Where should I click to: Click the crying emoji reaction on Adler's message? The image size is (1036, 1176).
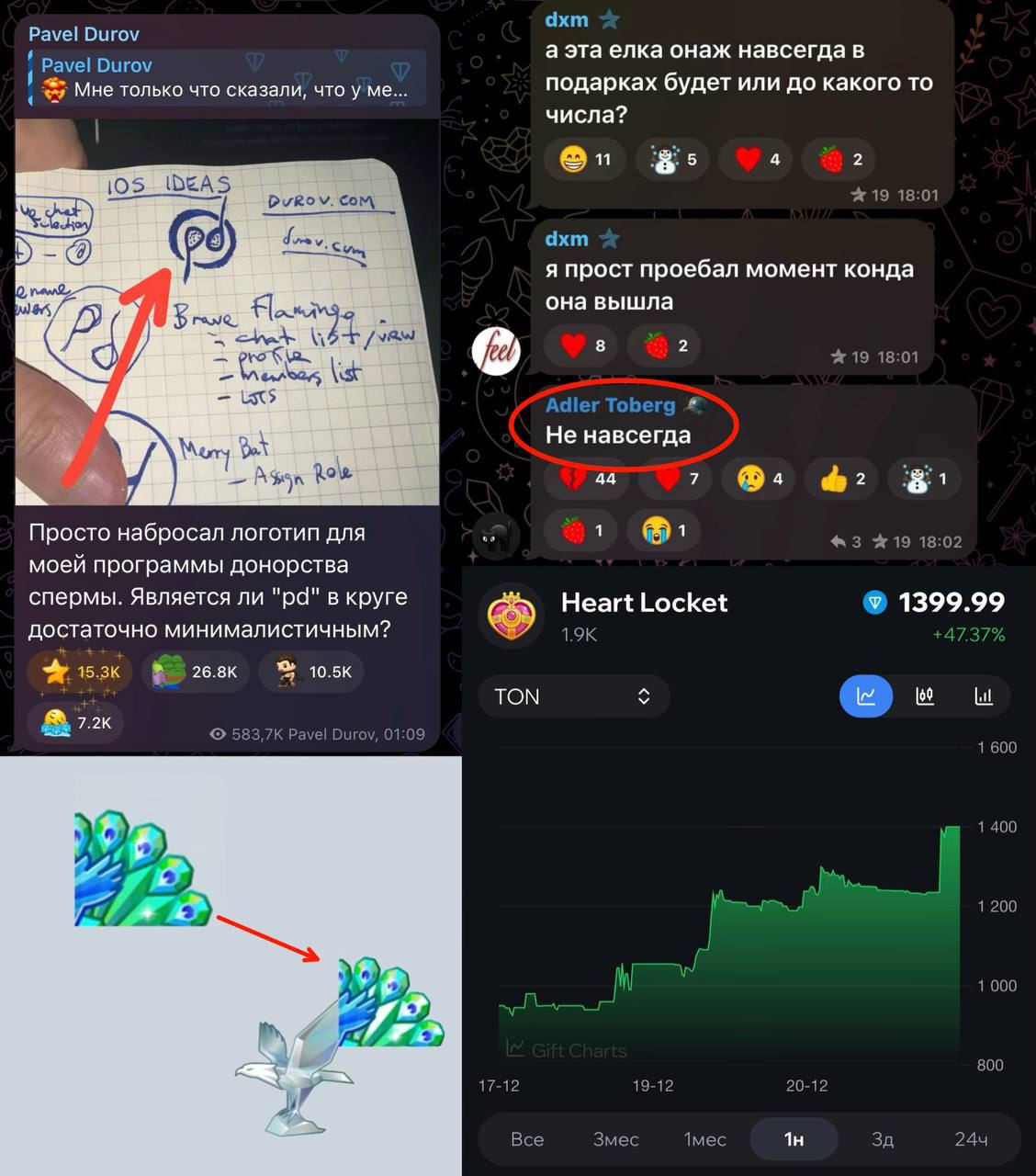(x=758, y=478)
